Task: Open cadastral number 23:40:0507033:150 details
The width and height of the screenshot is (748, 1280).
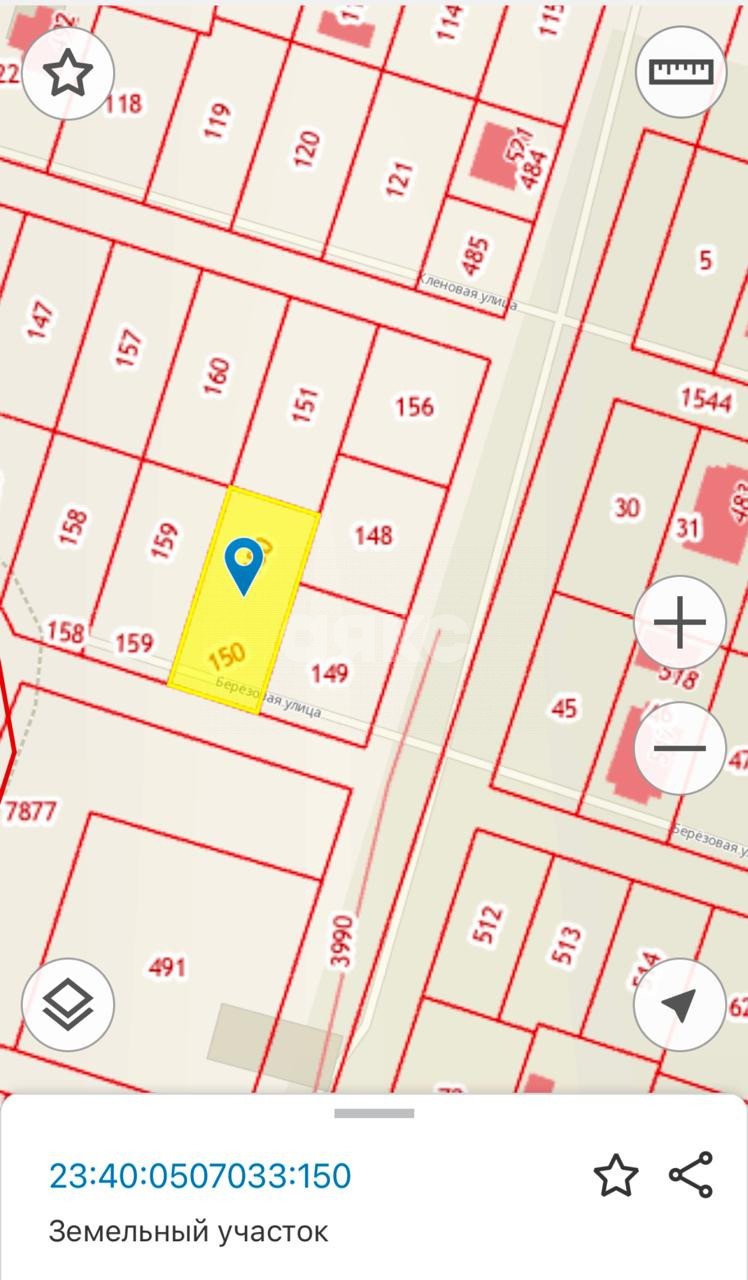Action: [x=200, y=1176]
